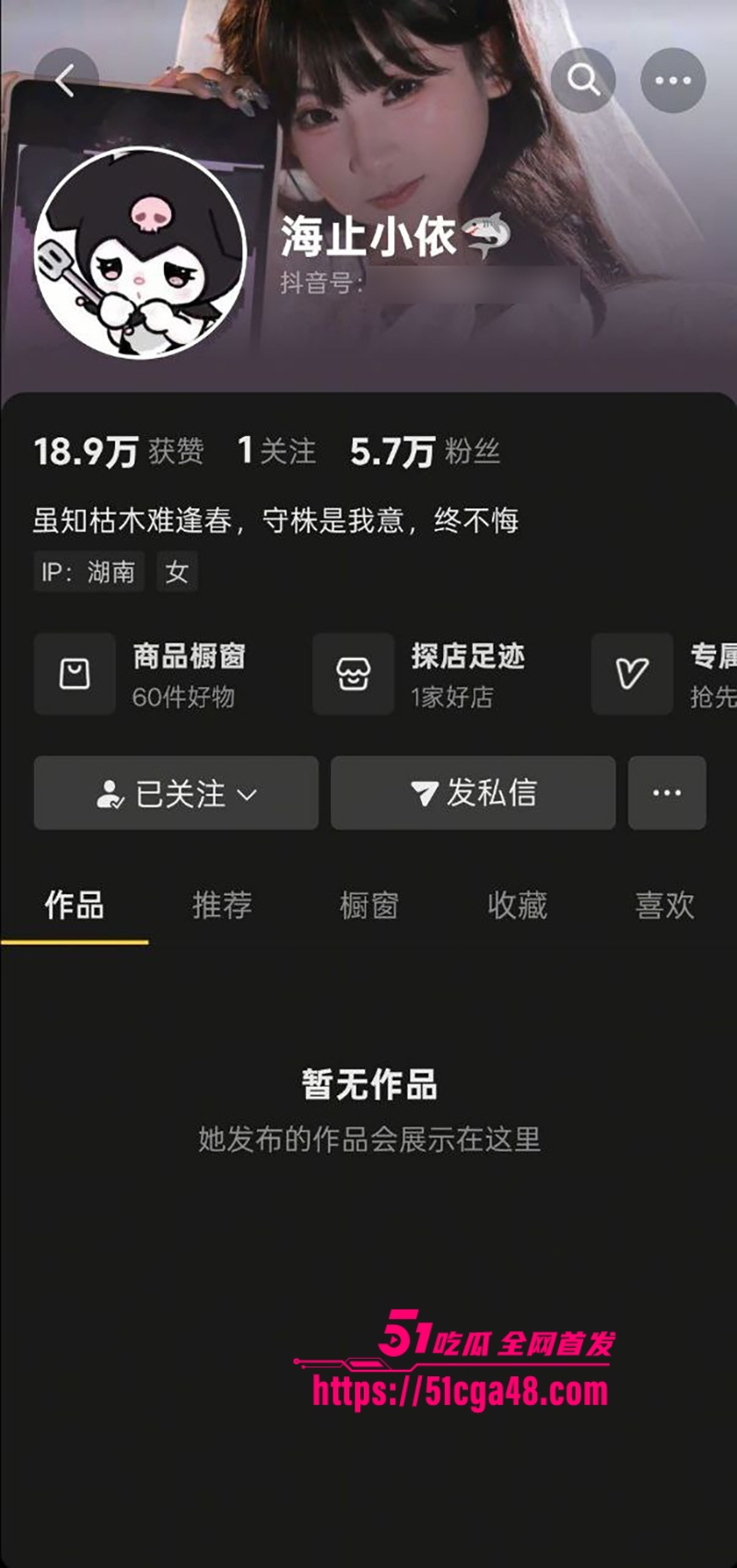Tap 发私信 to send a message
The width and height of the screenshot is (737, 1568).
pos(473,793)
